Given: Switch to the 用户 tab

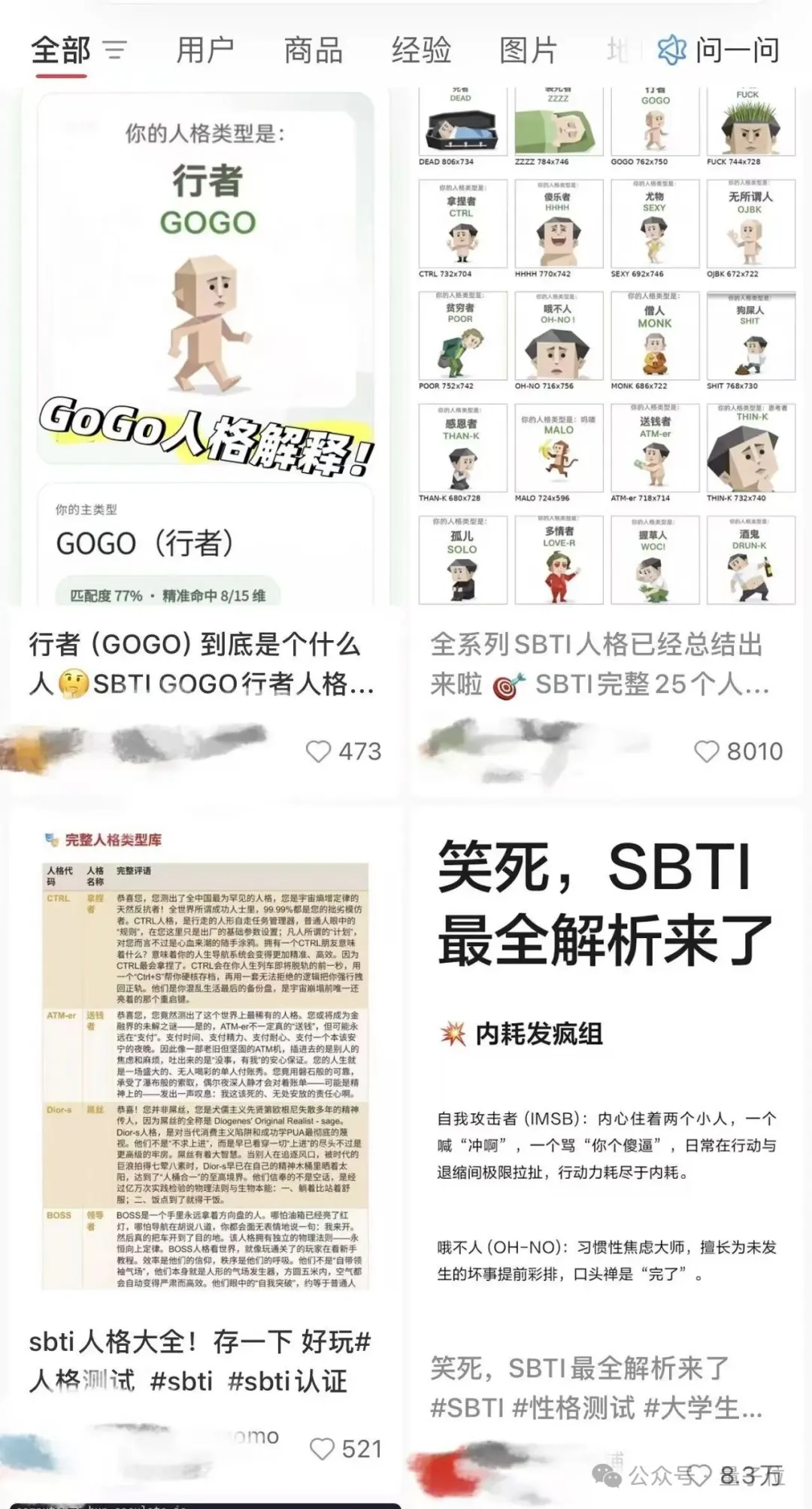Looking at the screenshot, I should [205, 50].
